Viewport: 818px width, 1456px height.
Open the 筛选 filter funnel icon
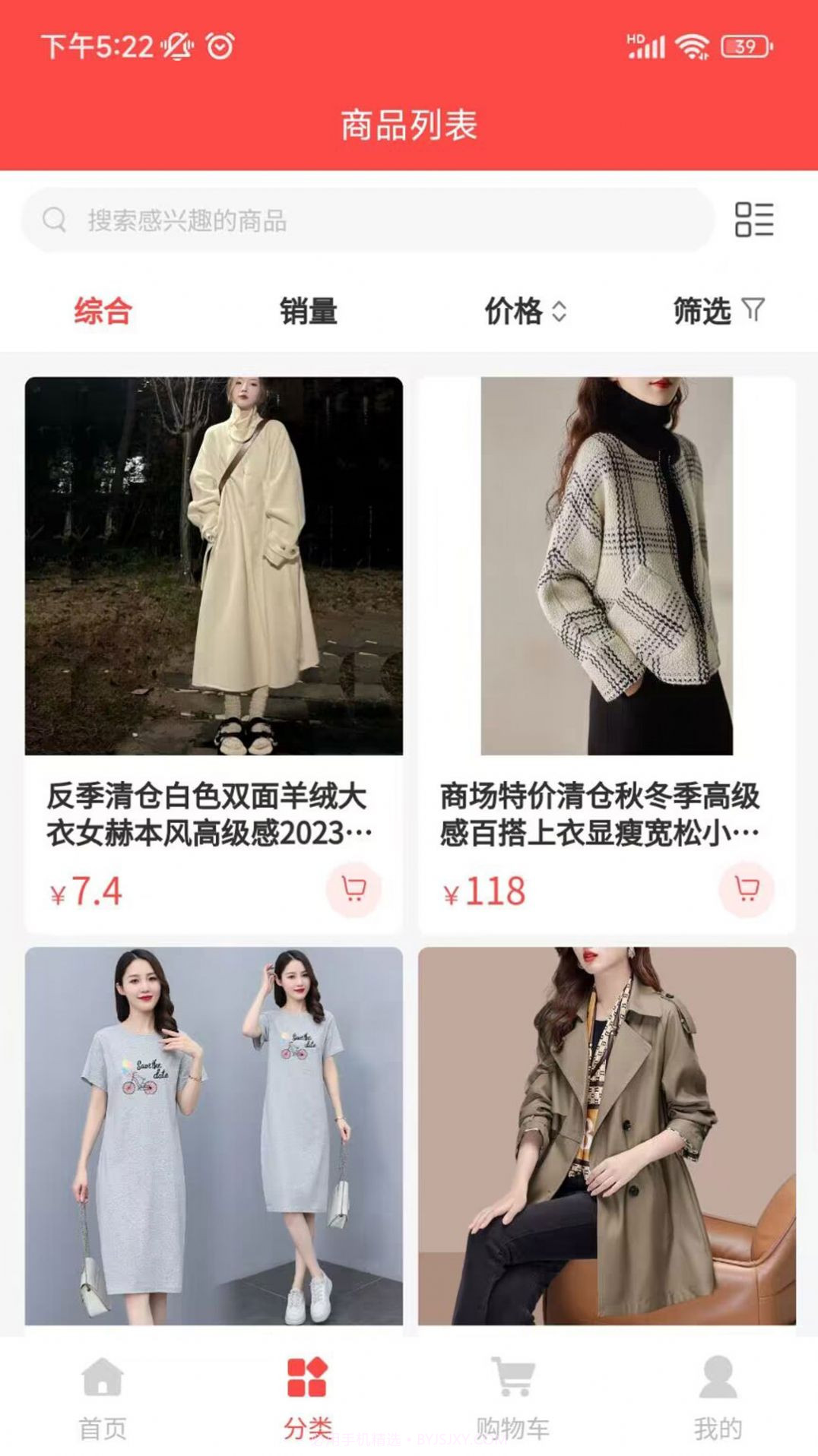tap(753, 310)
